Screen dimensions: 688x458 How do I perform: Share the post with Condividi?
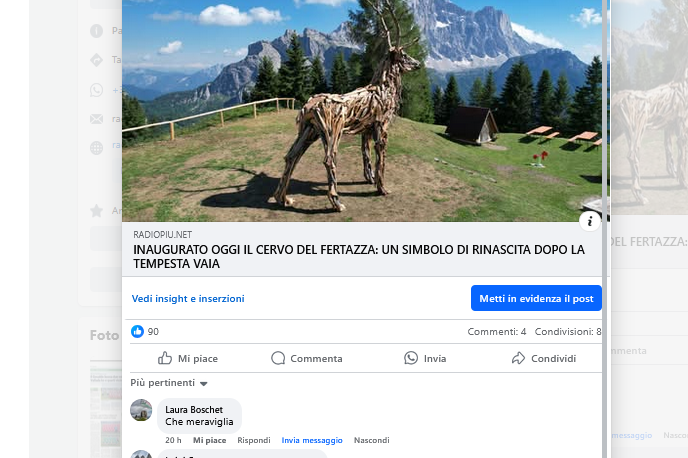(x=543, y=358)
